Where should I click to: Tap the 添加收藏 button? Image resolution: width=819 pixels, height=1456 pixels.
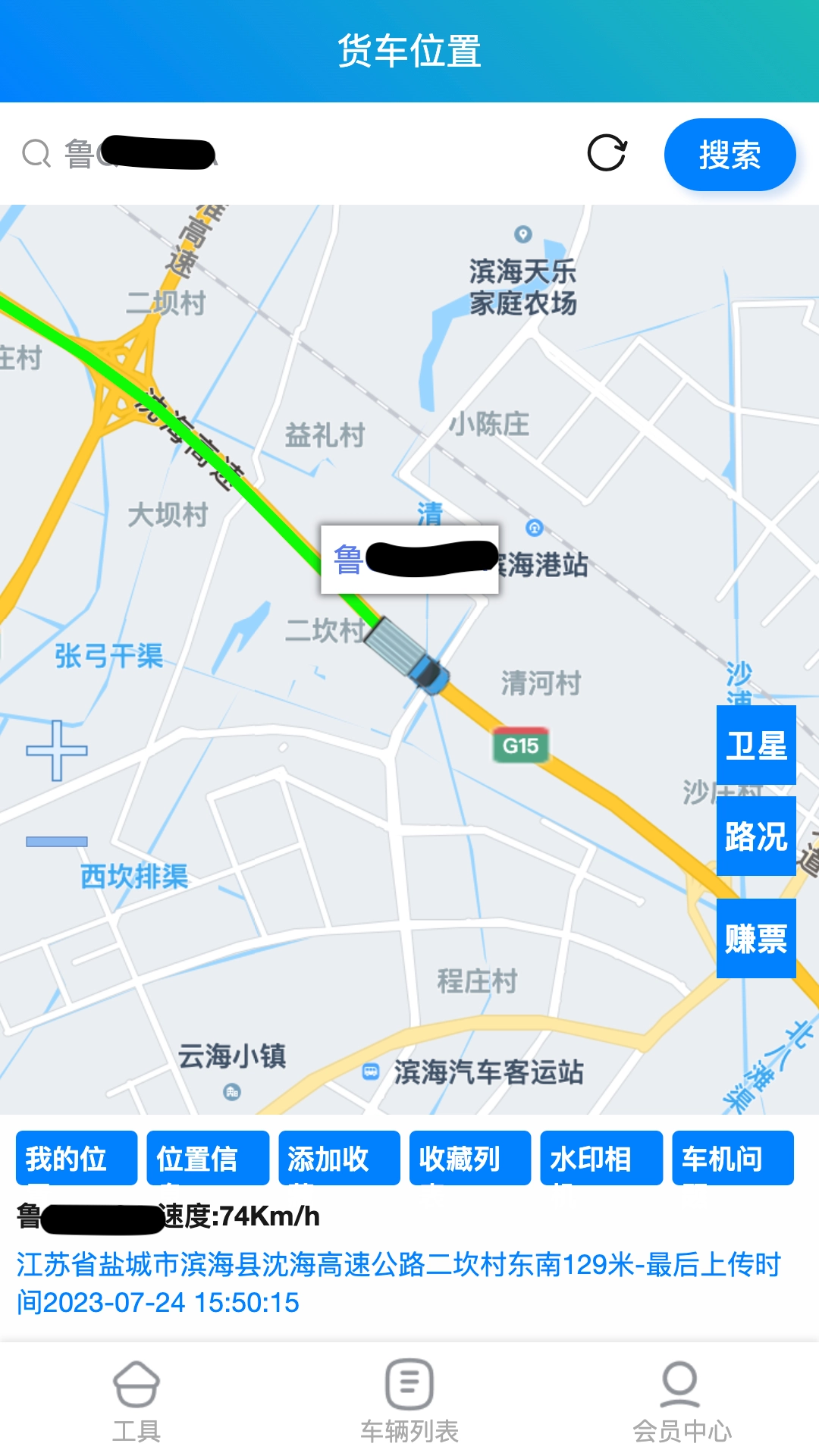tap(338, 1158)
